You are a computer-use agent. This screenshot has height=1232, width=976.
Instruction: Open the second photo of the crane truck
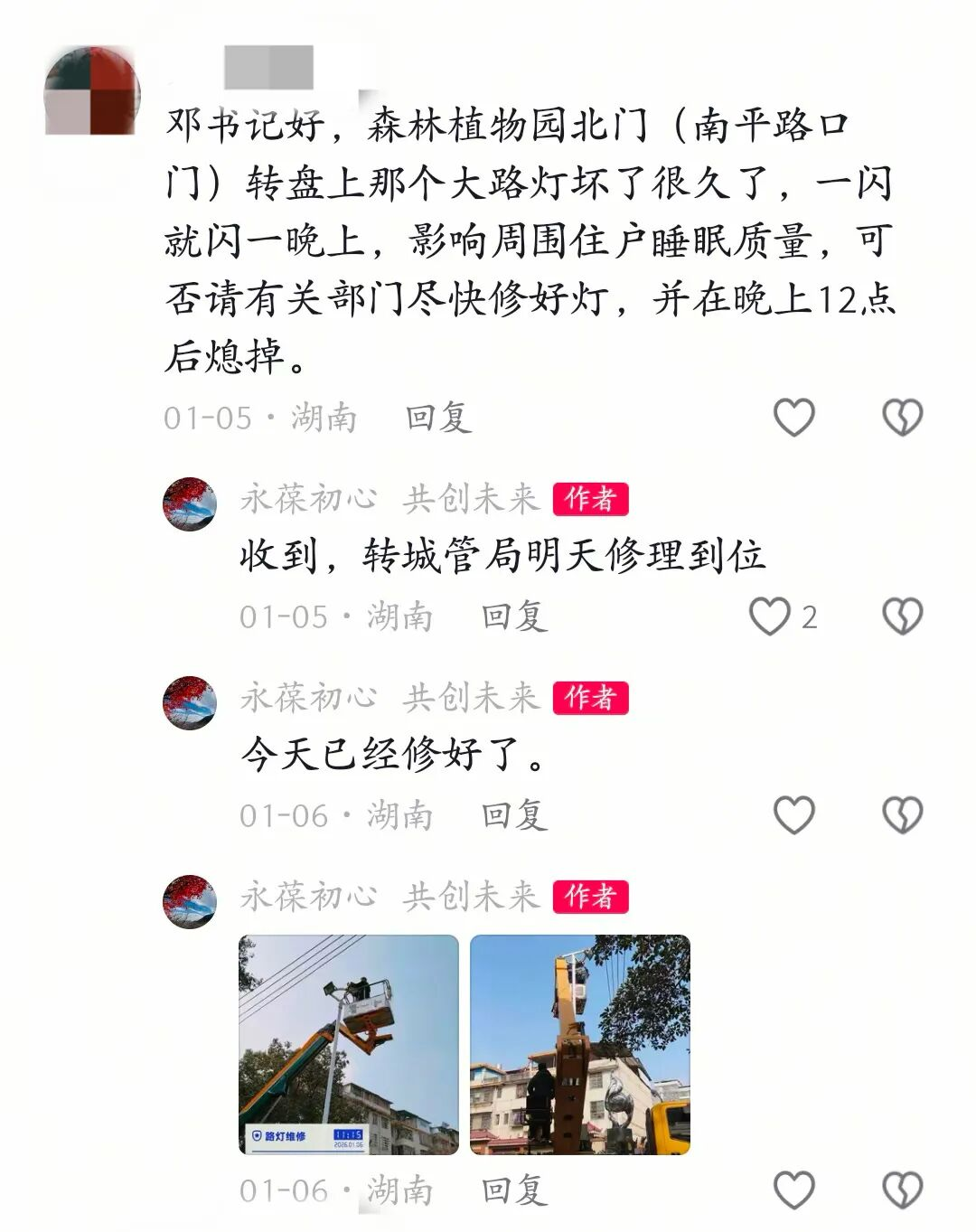coord(580,1044)
